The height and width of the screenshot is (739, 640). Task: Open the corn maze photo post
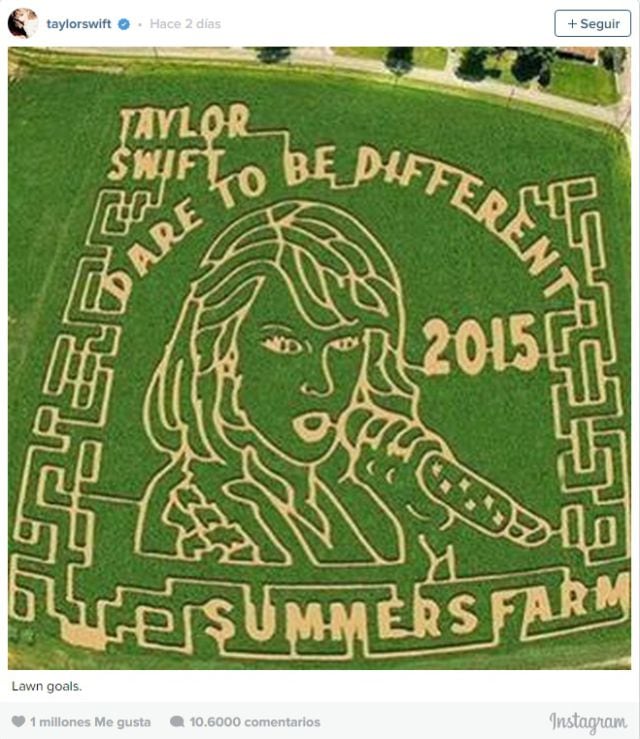[x=320, y=358]
